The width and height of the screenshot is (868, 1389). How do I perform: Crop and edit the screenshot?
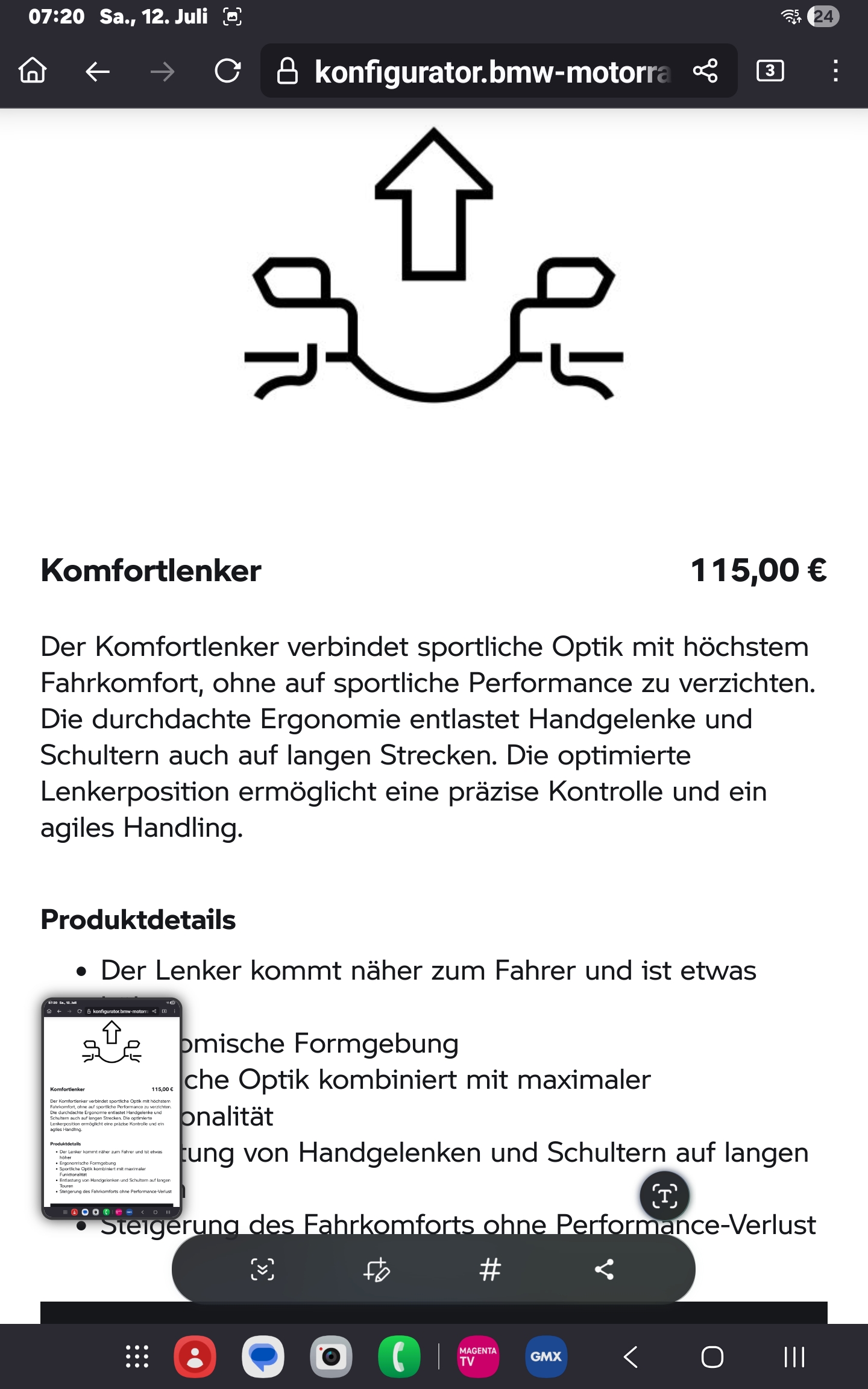377,1269
